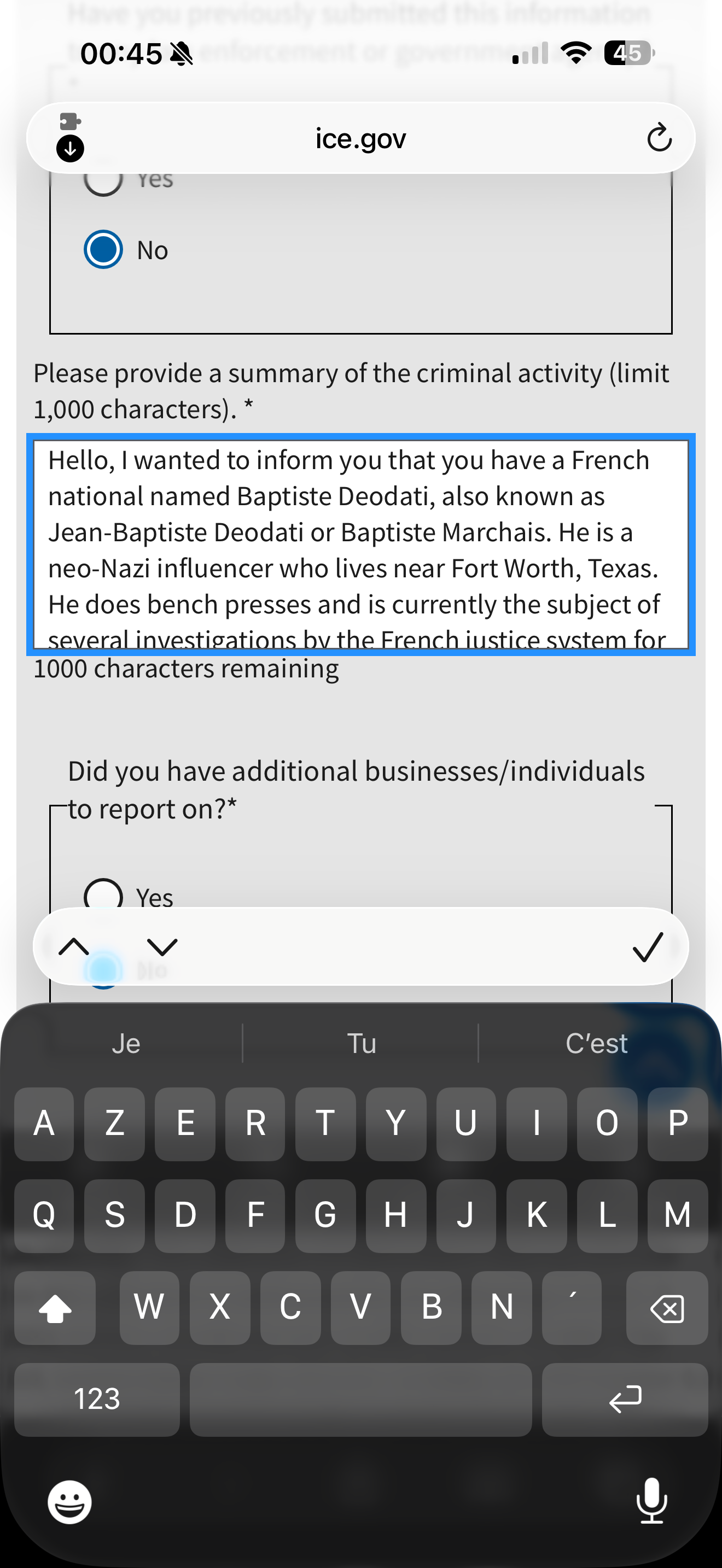Focus the criminal activity summary text field

(x=360, y=543)
